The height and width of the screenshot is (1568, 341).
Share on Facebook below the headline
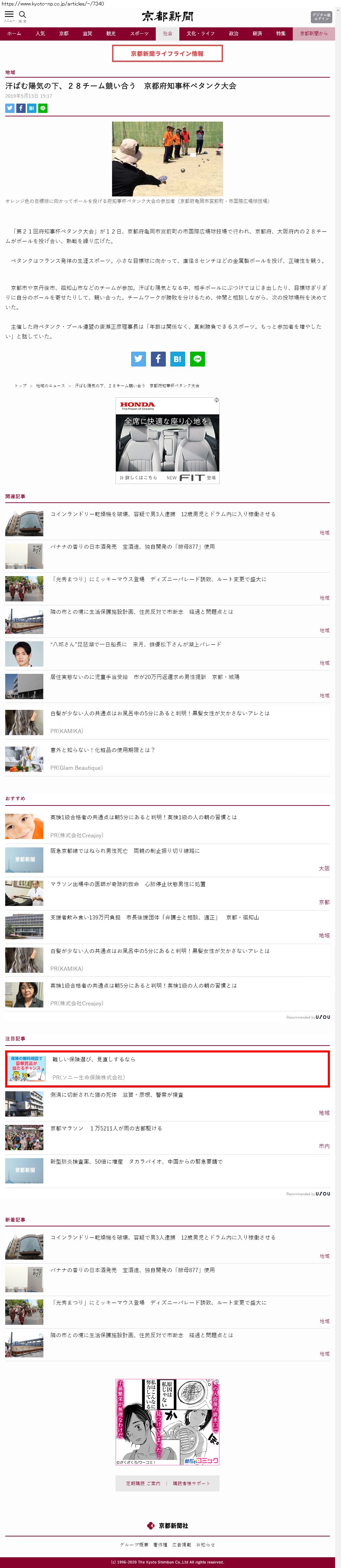(x=21, y=108)
